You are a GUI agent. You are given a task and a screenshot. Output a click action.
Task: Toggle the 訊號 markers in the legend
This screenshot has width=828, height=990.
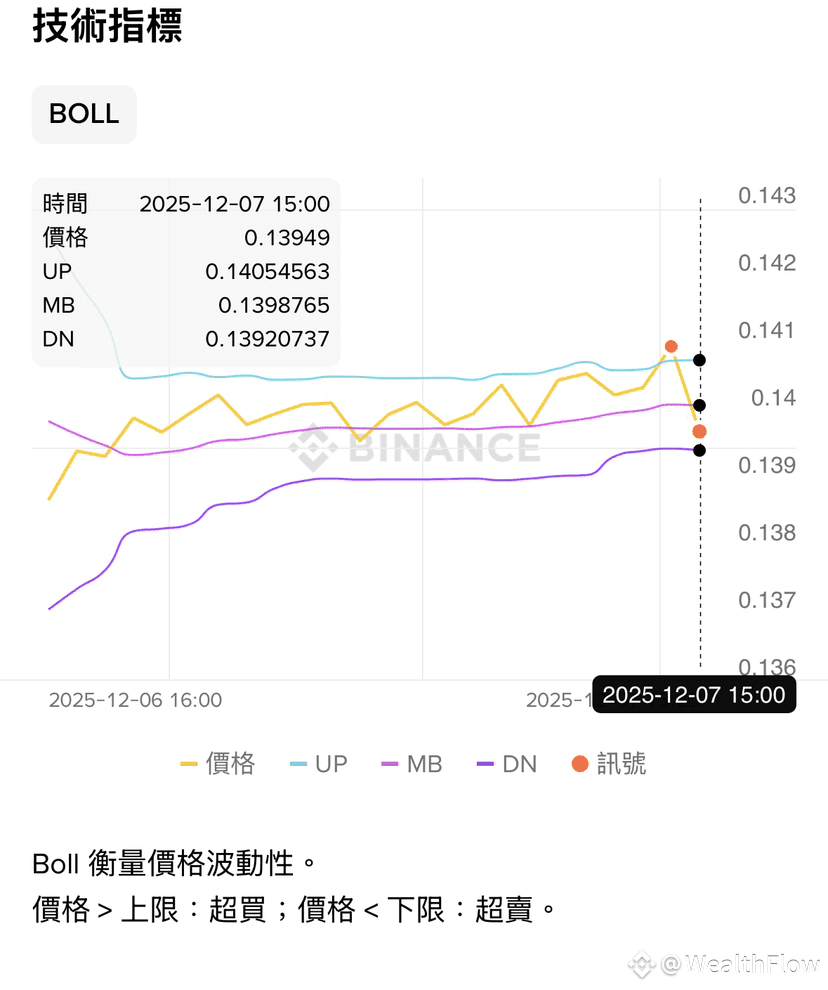[608, 764]
